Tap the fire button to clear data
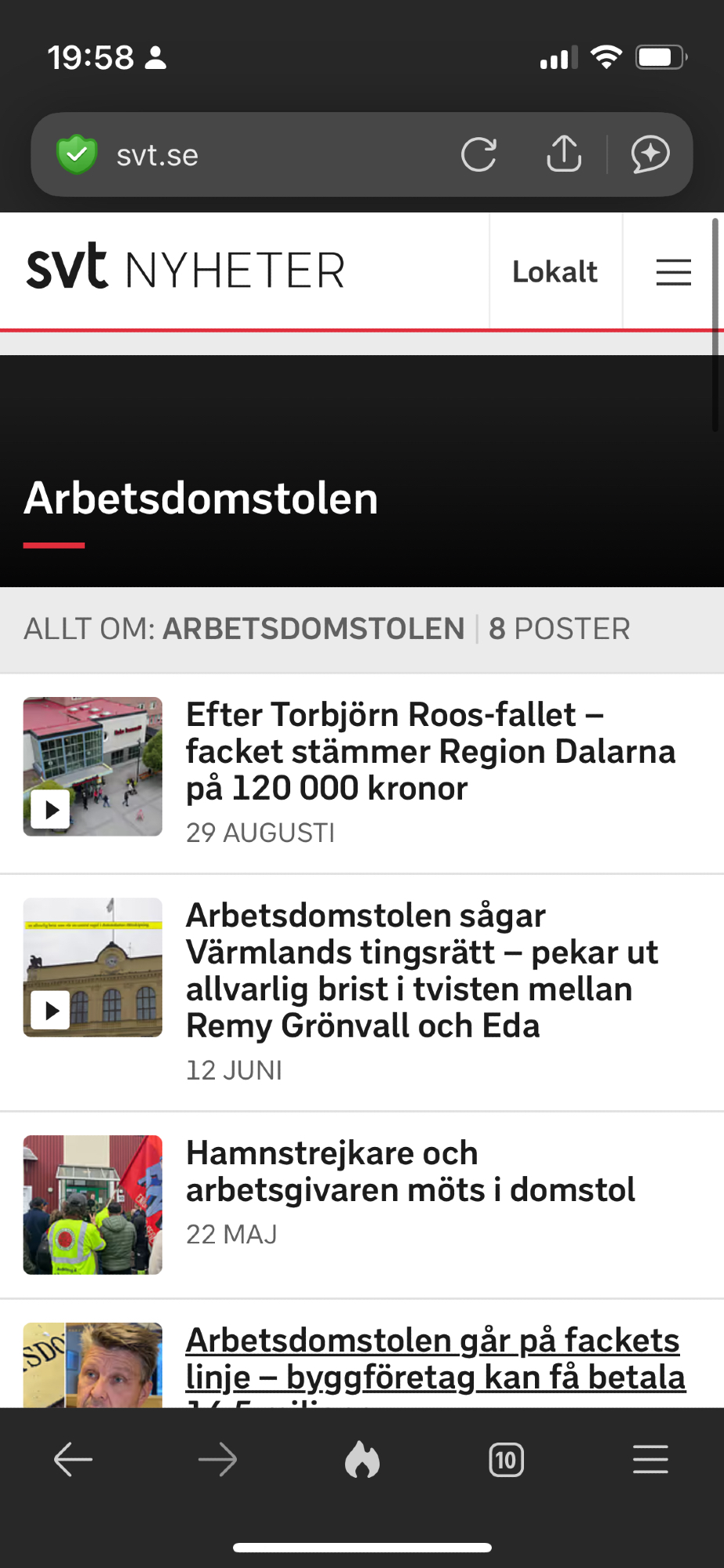724x1568 pixels. coord(362,1460)
